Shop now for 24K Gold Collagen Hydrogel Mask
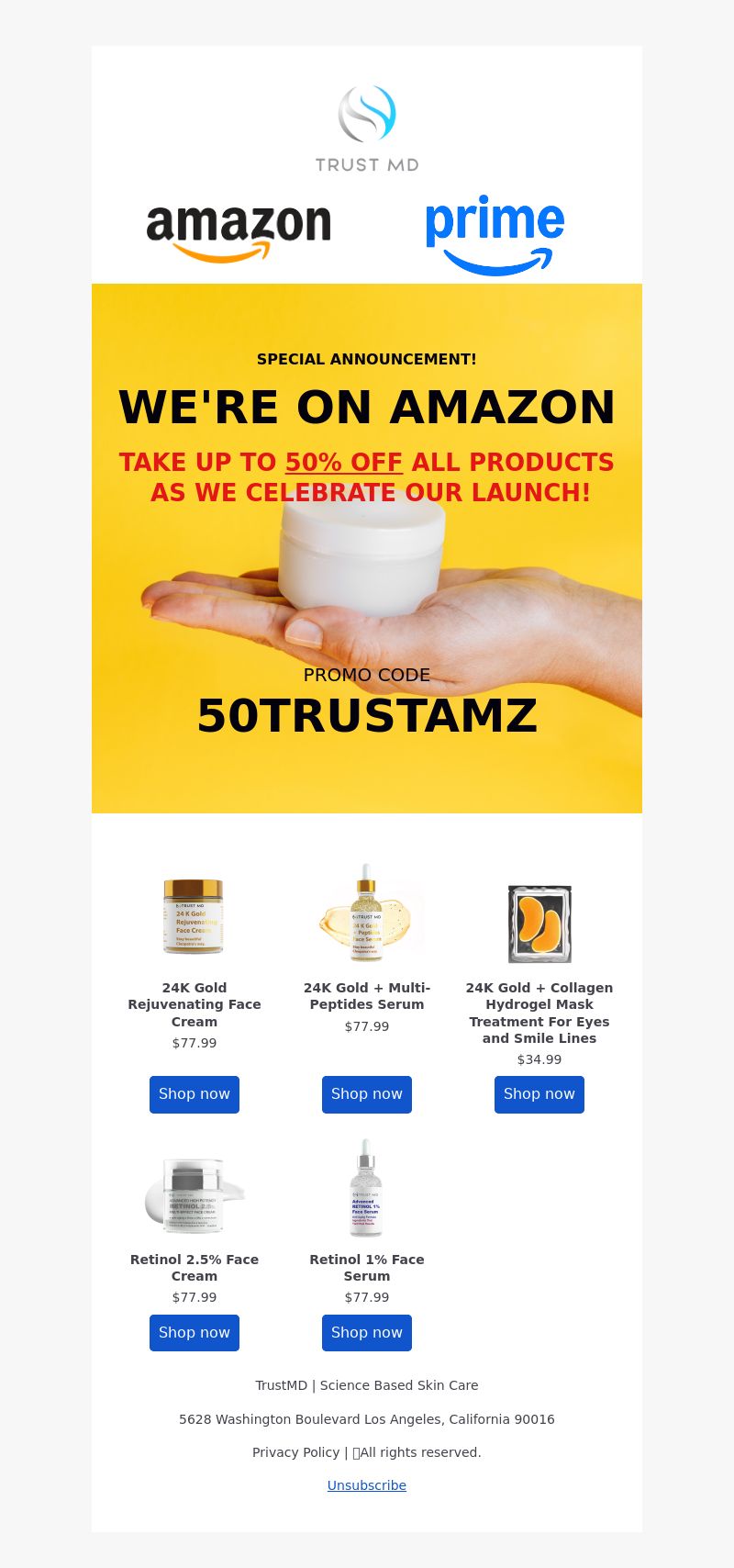This screenshot has height=1568, width=734. (x=539, y=1094)
